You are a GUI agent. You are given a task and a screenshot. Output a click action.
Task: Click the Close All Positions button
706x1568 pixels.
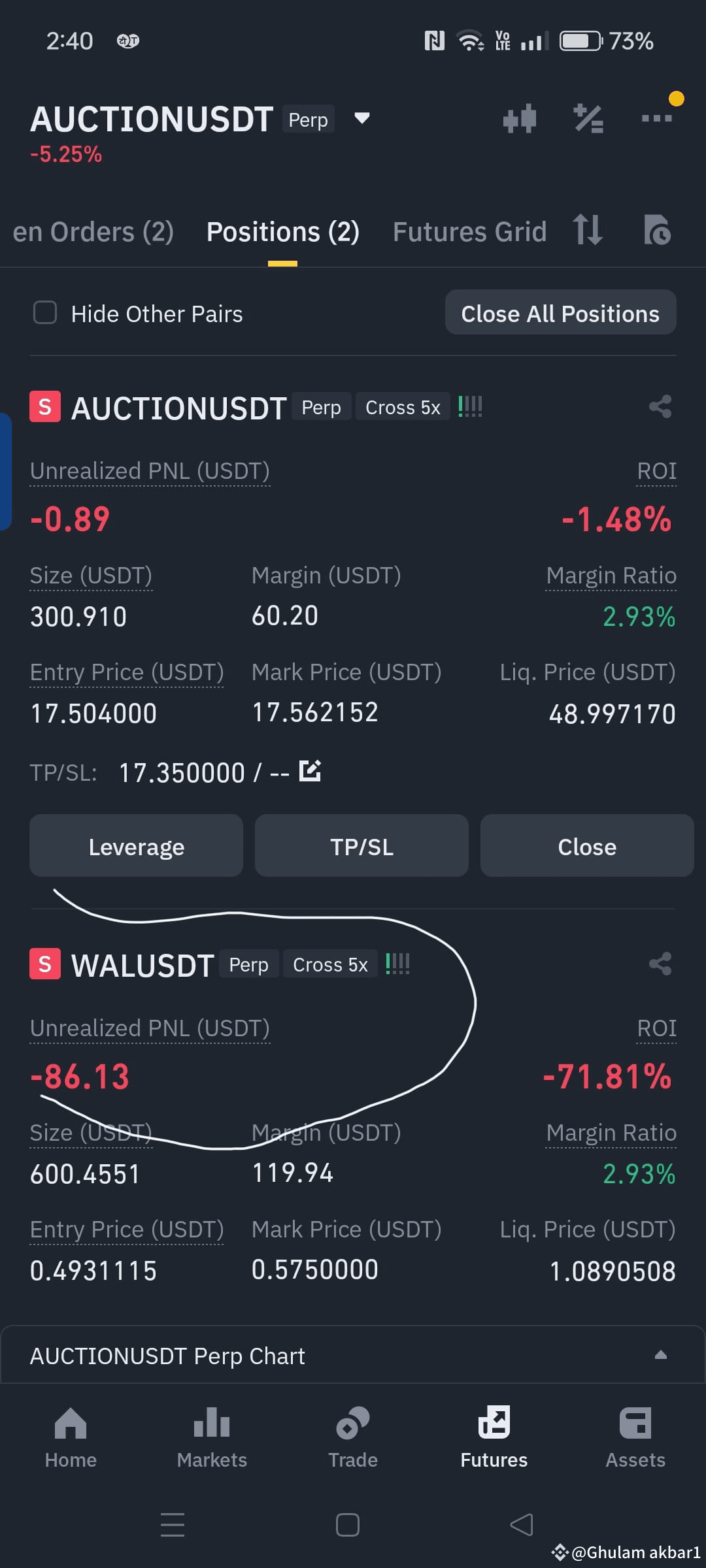coord(561,313)
